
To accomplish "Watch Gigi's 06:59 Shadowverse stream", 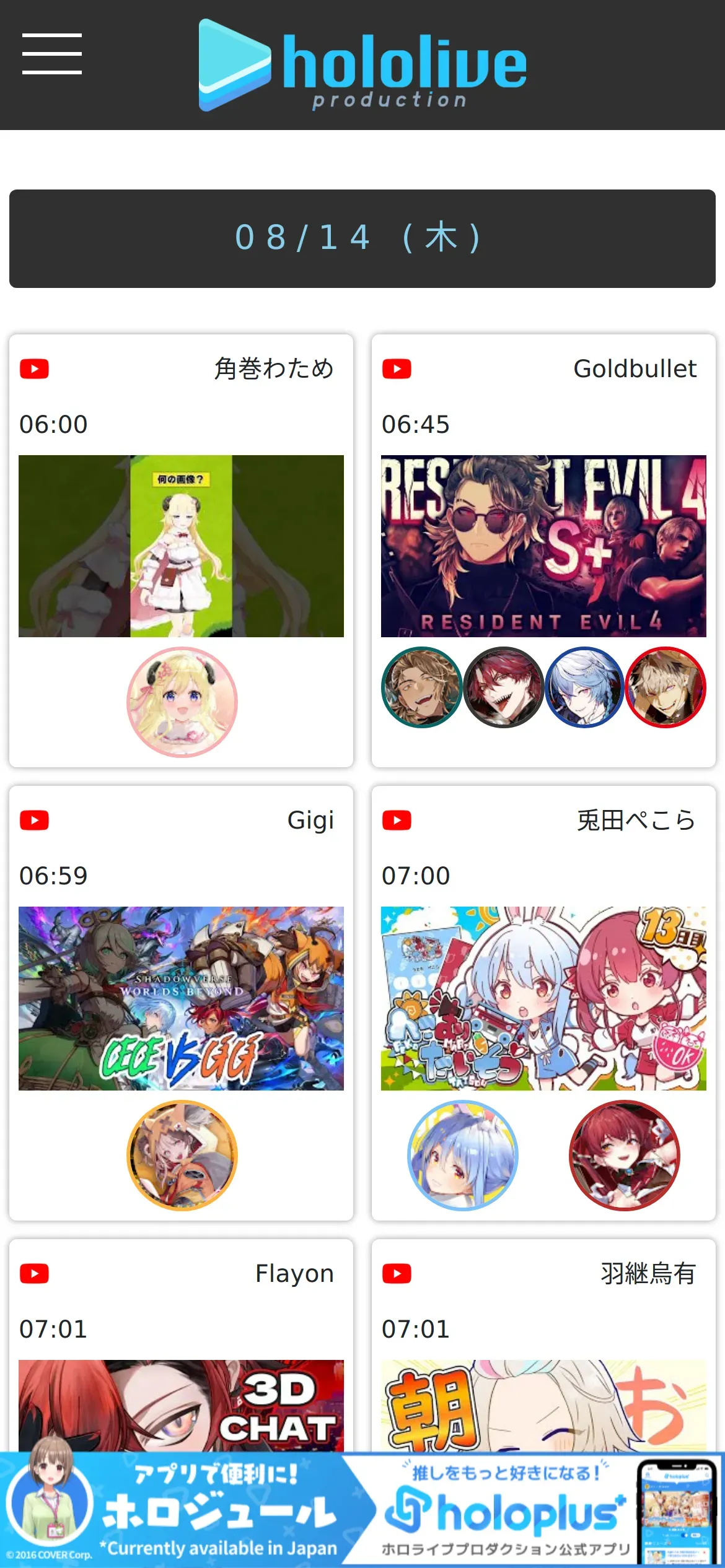I will tap(181, 998).
